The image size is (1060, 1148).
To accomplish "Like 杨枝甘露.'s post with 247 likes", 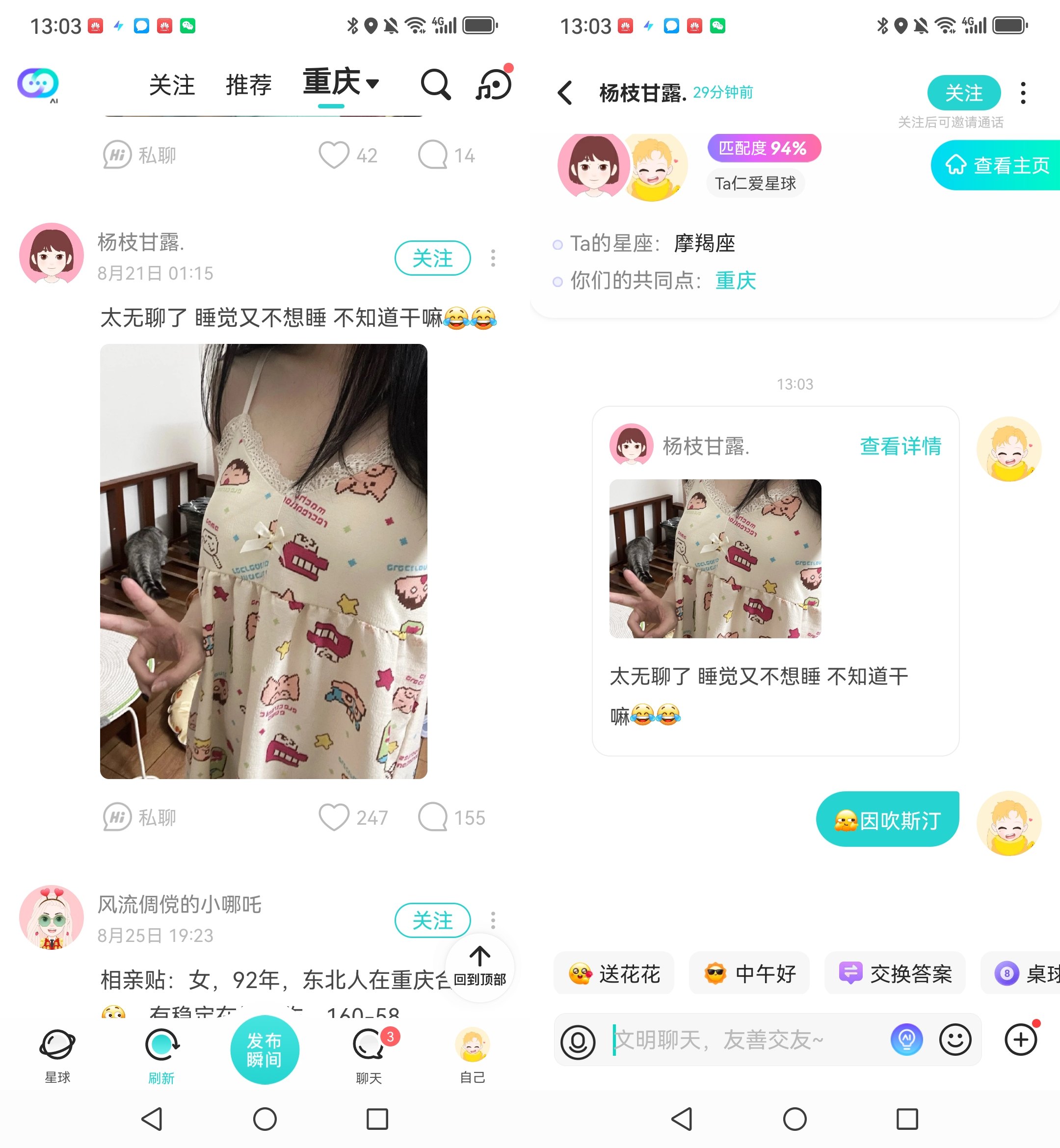I will [x=334, y=816].
